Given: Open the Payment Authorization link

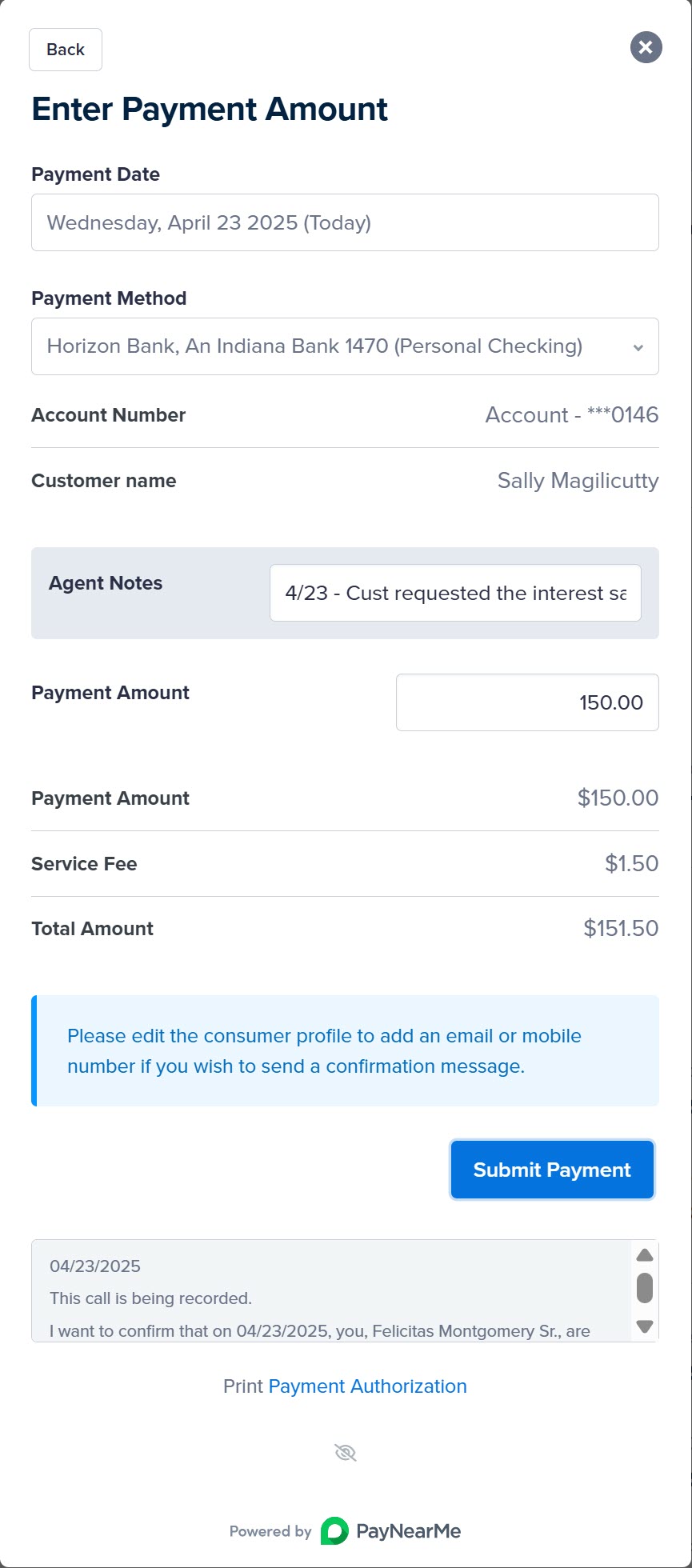Looking at the screenshot, I should coord(367,1386).
